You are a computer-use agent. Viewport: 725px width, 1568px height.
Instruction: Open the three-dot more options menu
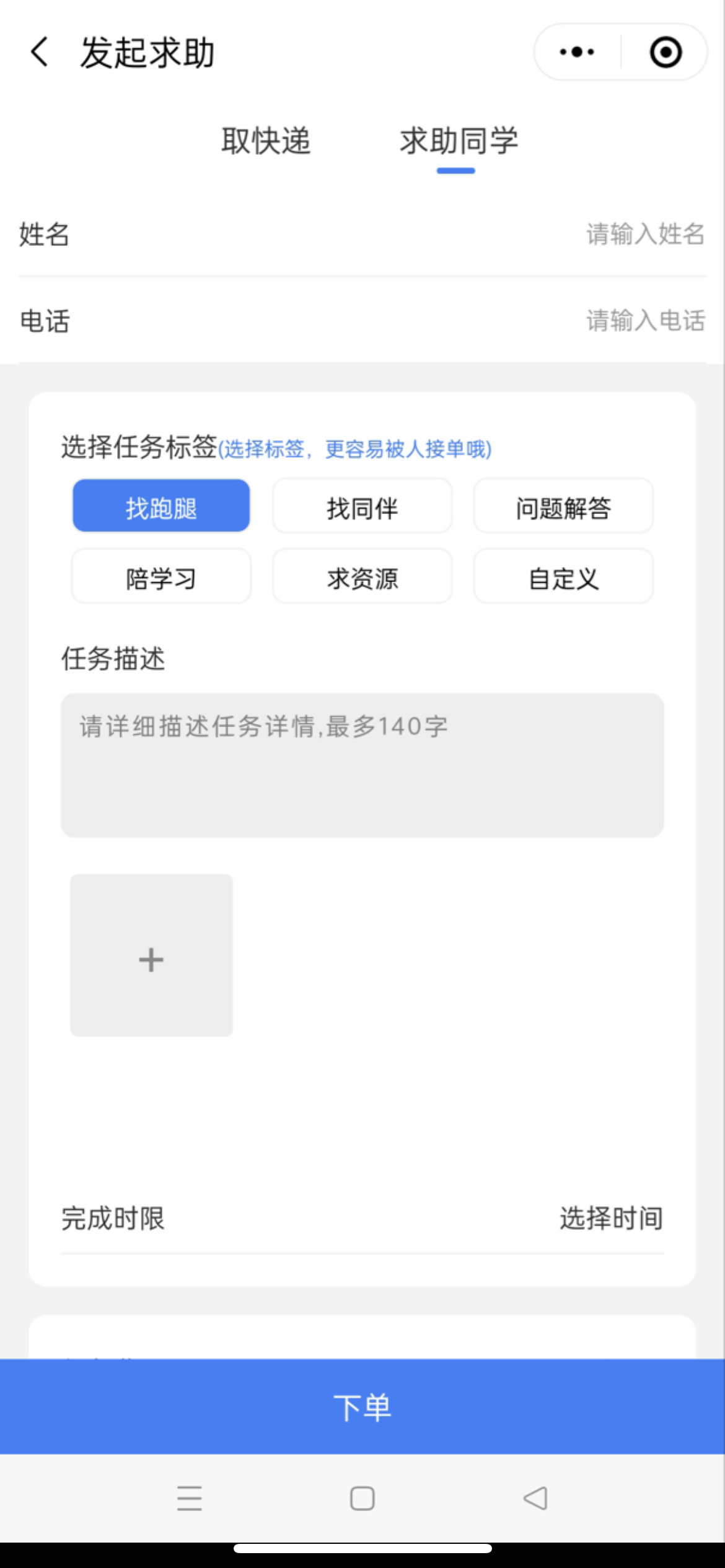point(575,53)
